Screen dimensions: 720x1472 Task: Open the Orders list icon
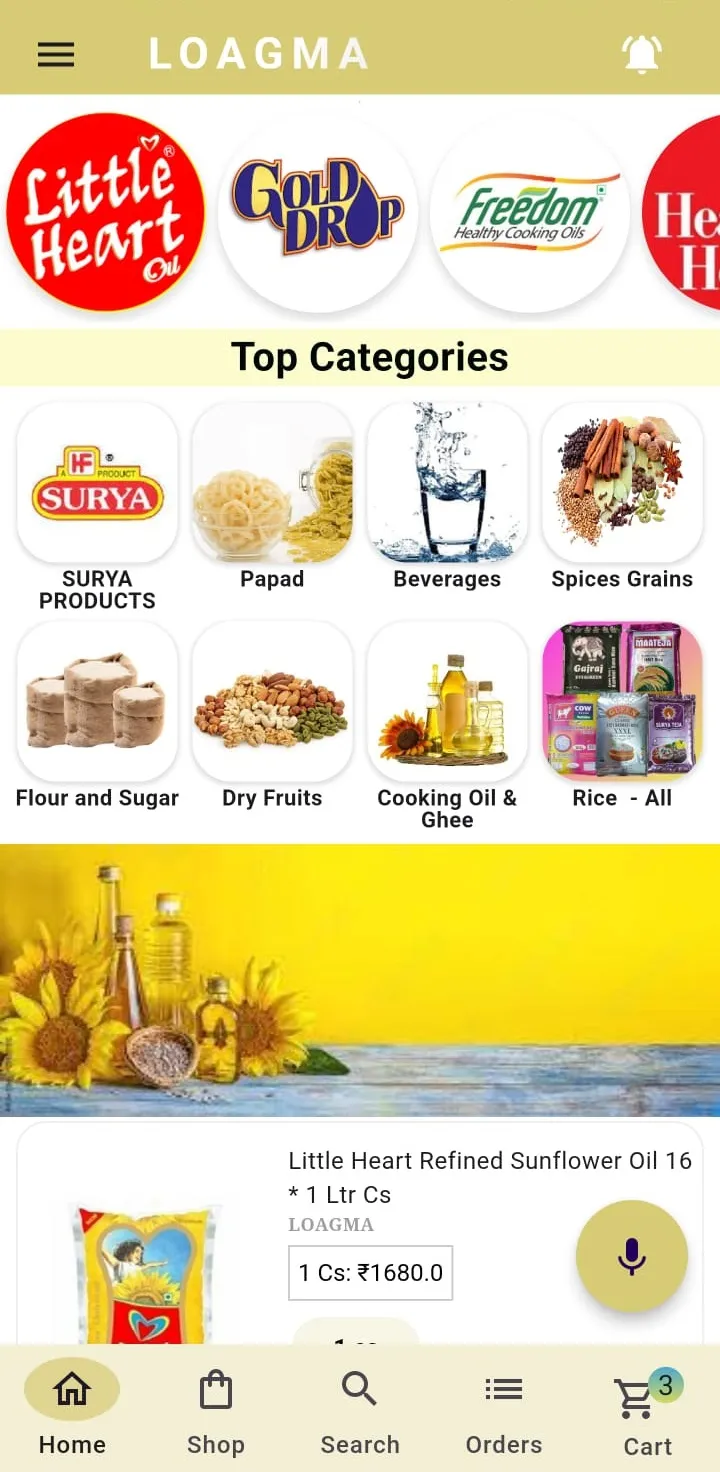[503, 1389]
